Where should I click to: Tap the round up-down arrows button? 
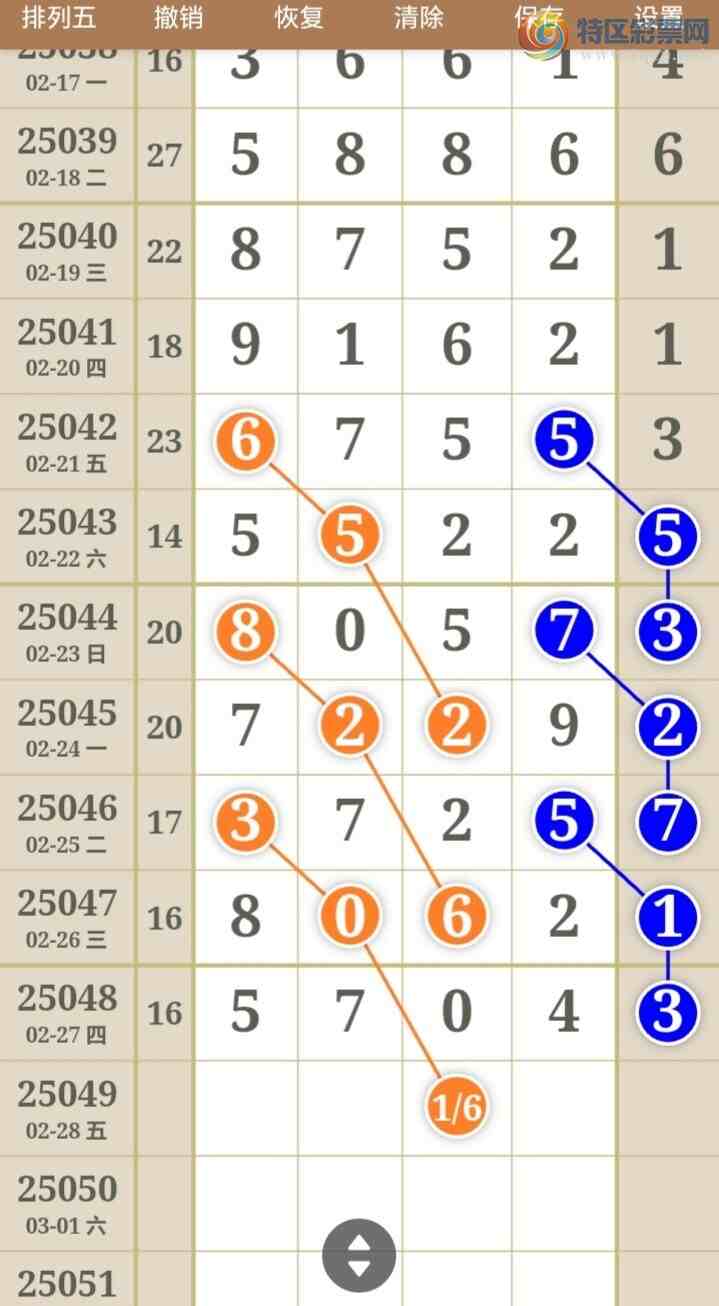[x=359, y=1256]
